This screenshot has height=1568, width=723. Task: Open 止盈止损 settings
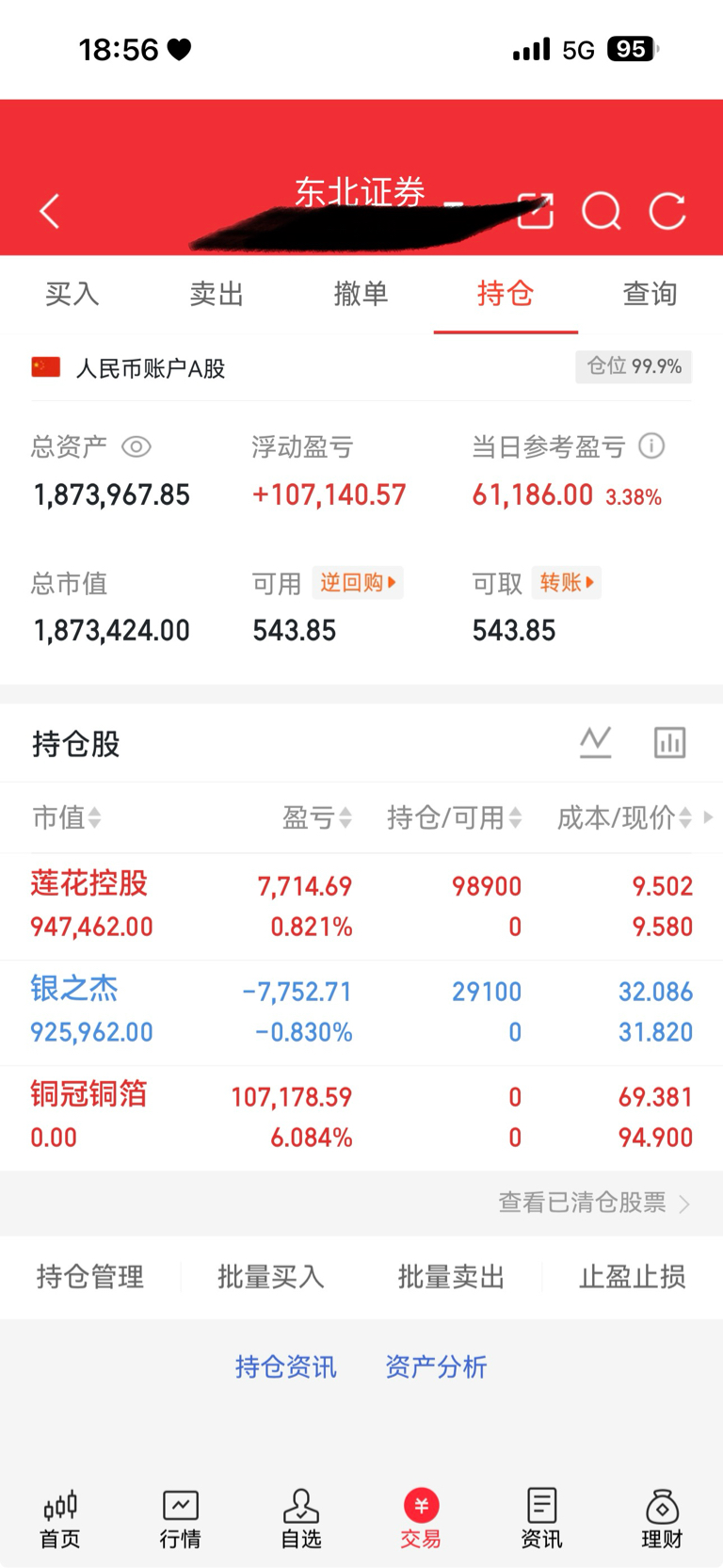point(632,1277)
